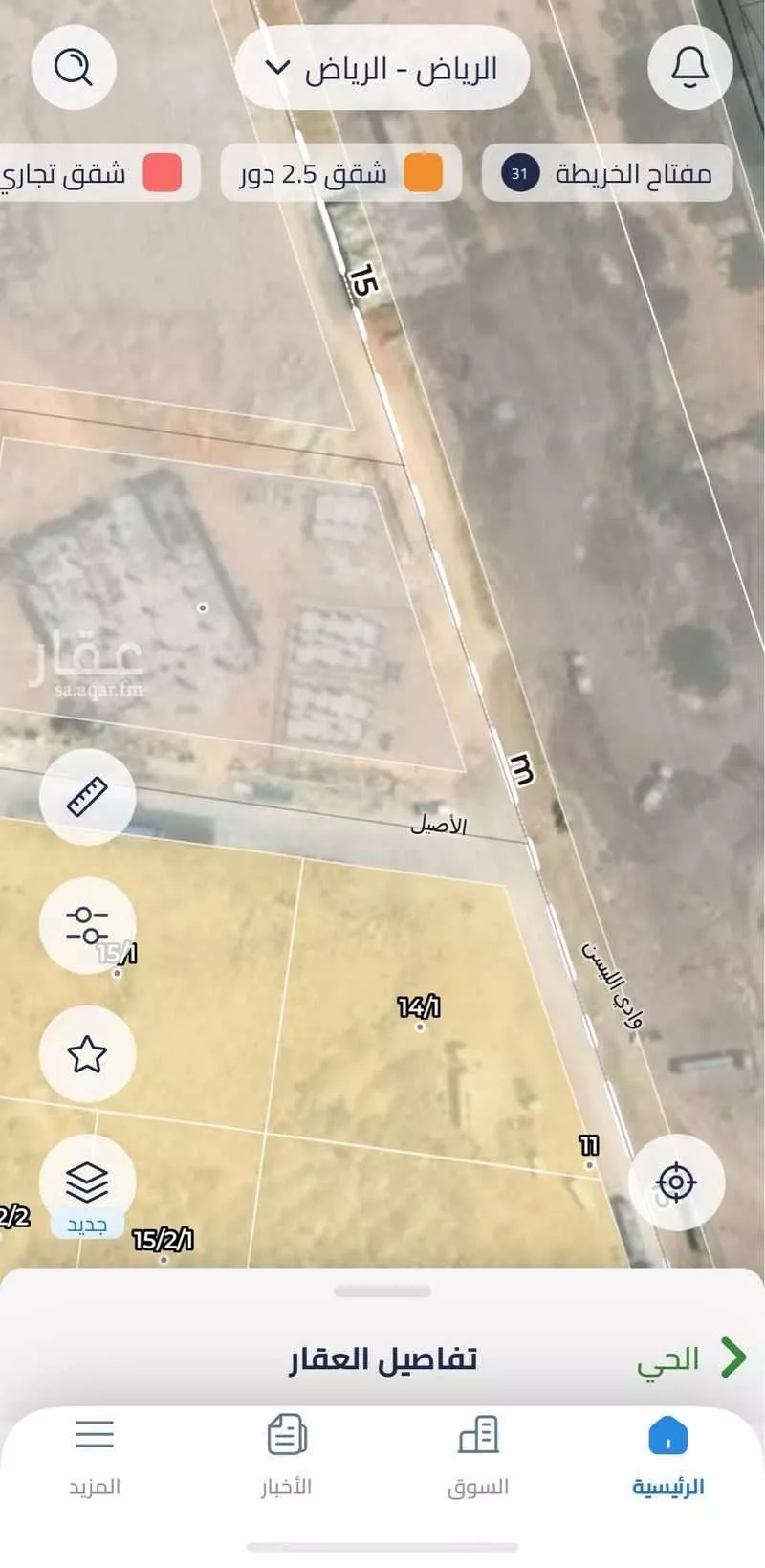The height and width of the screenshot is (1568, 765).
Task: Expand the الرياض - الرياض city dropdown
Action: 382,68
